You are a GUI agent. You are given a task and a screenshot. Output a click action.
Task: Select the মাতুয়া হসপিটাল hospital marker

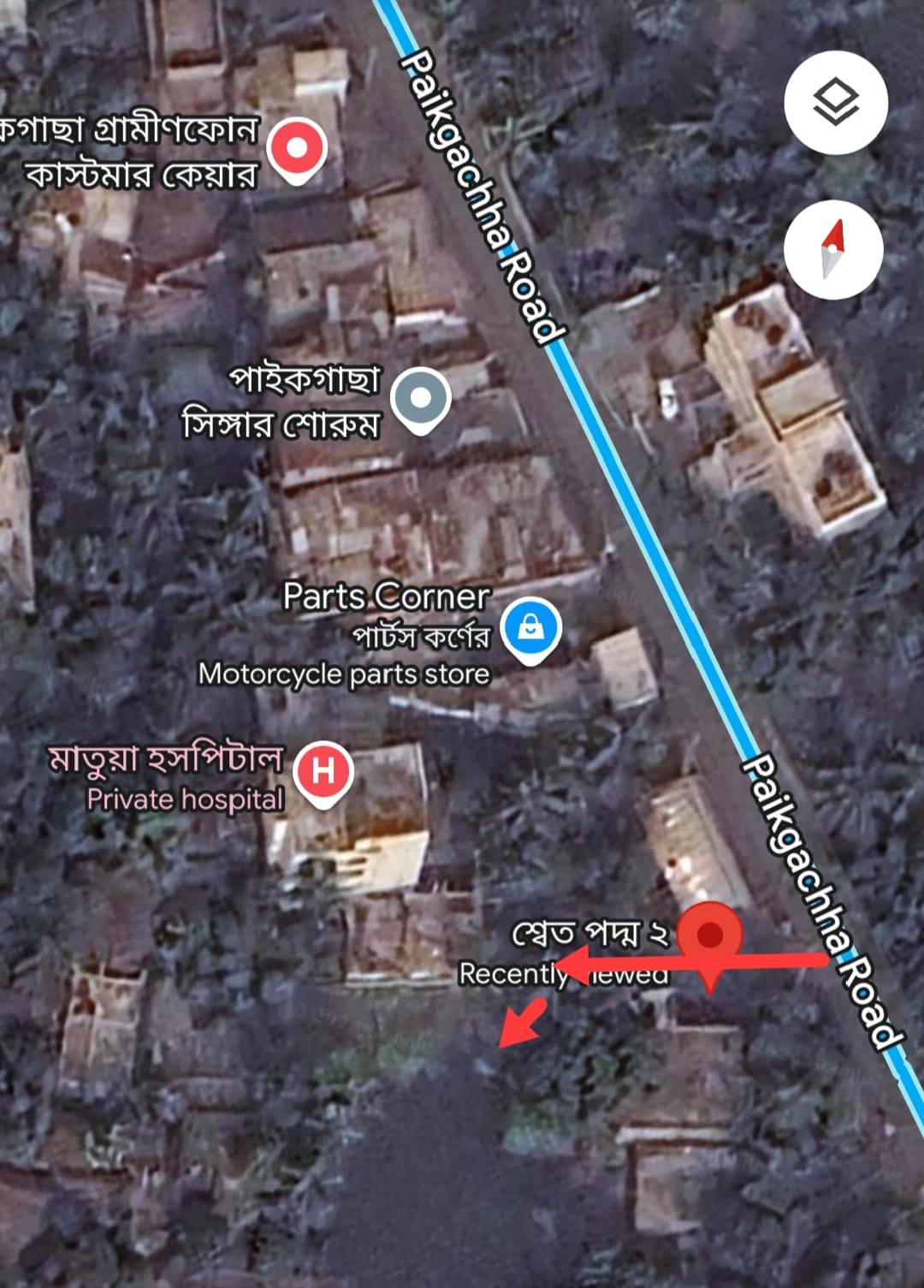click(323, 772)
